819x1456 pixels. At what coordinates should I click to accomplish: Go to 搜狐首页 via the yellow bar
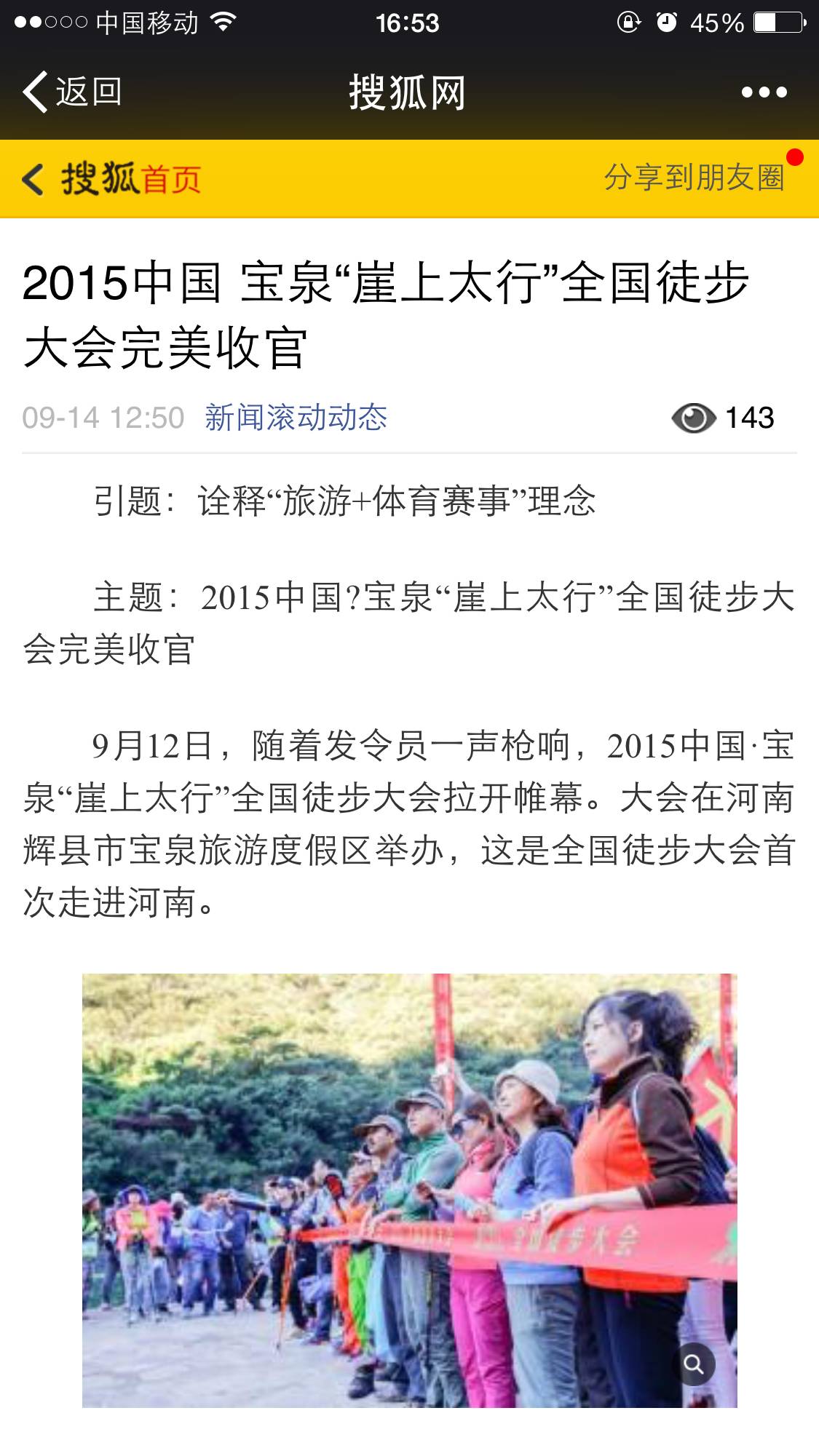coord(113,179)
